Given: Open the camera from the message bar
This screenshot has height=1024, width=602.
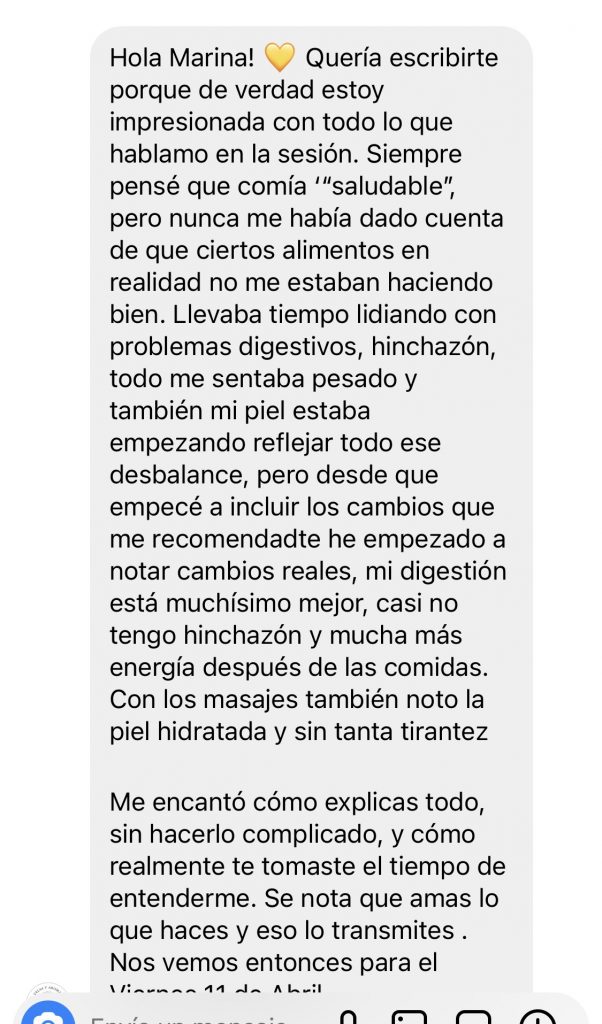Looking at the screenshot, I should [x=47, y=1015].
